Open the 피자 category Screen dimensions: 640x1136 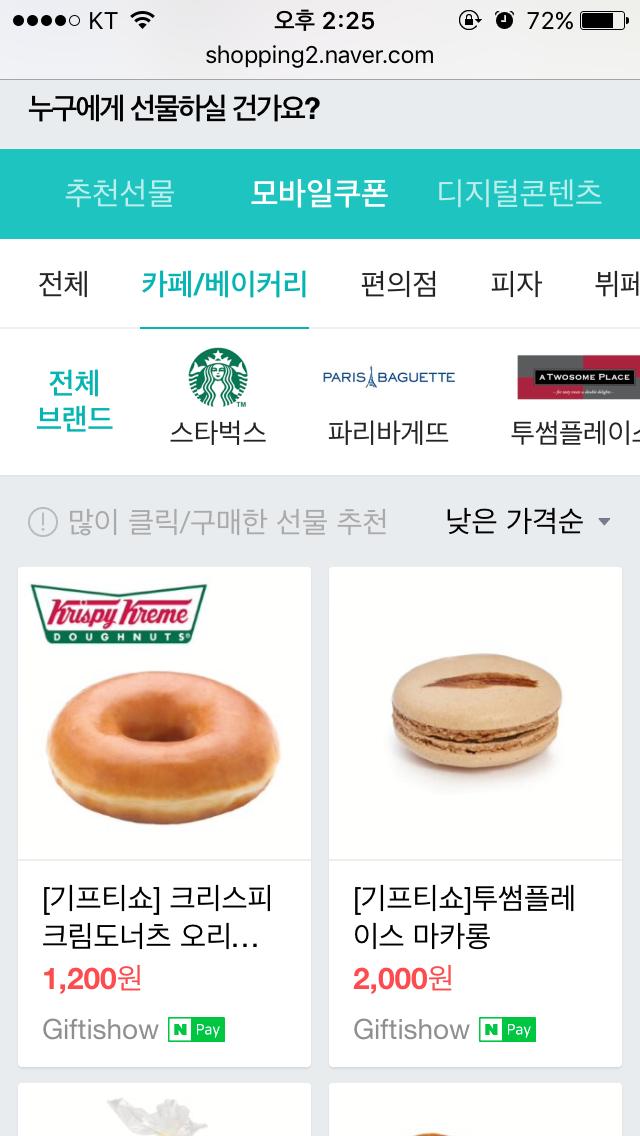[516, 284]
